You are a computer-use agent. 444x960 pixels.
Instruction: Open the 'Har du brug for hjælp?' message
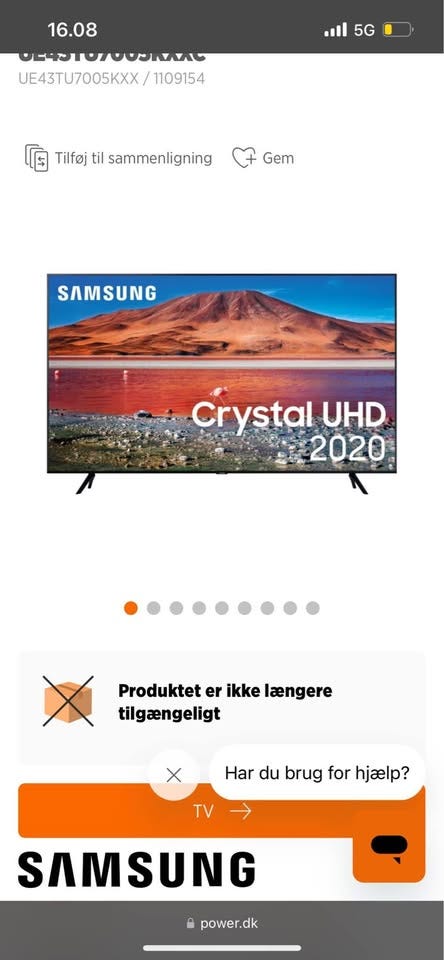click(317, 773)
